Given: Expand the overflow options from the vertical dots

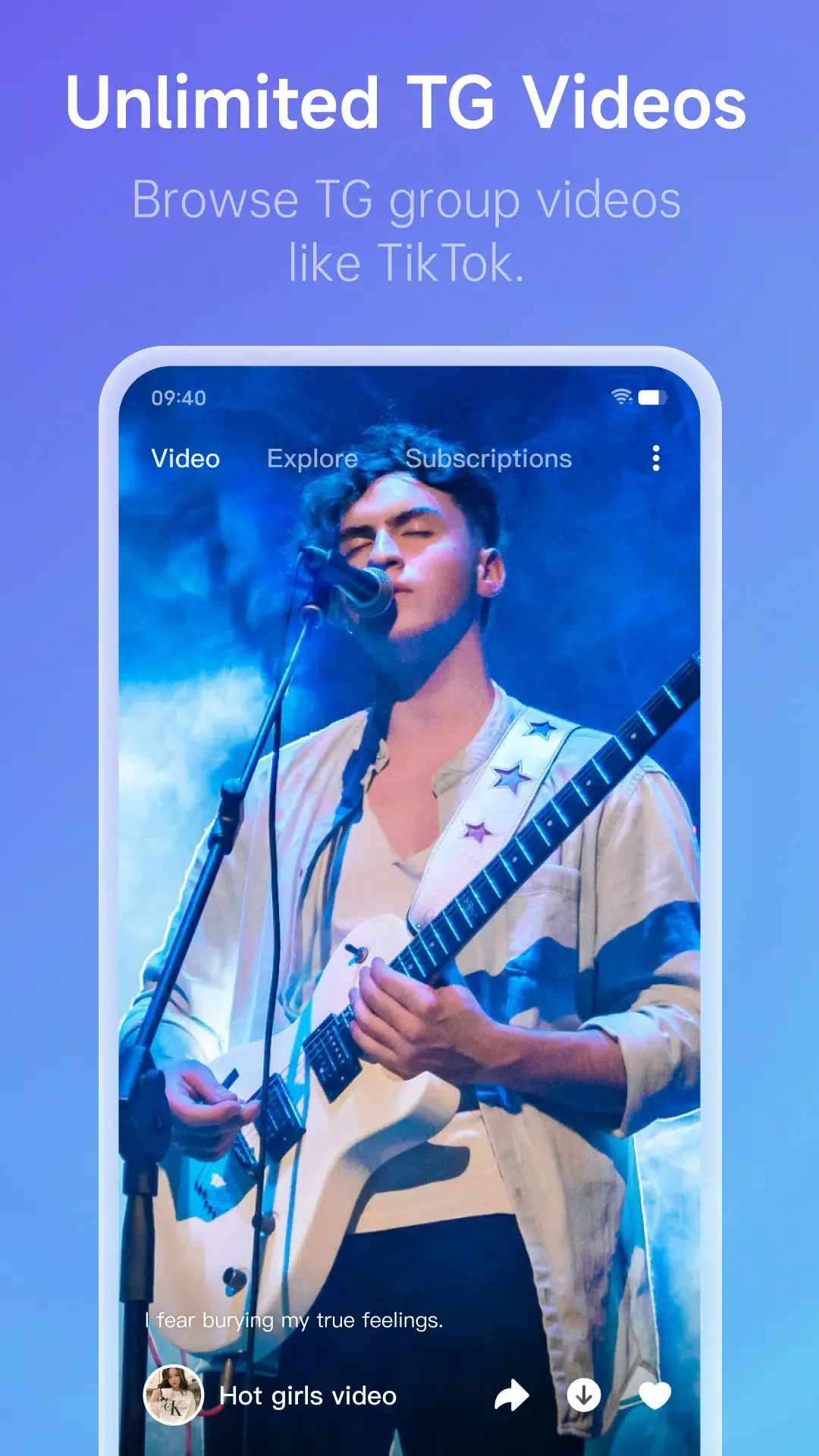Looking at the screenshot, I should pos(655,458).
